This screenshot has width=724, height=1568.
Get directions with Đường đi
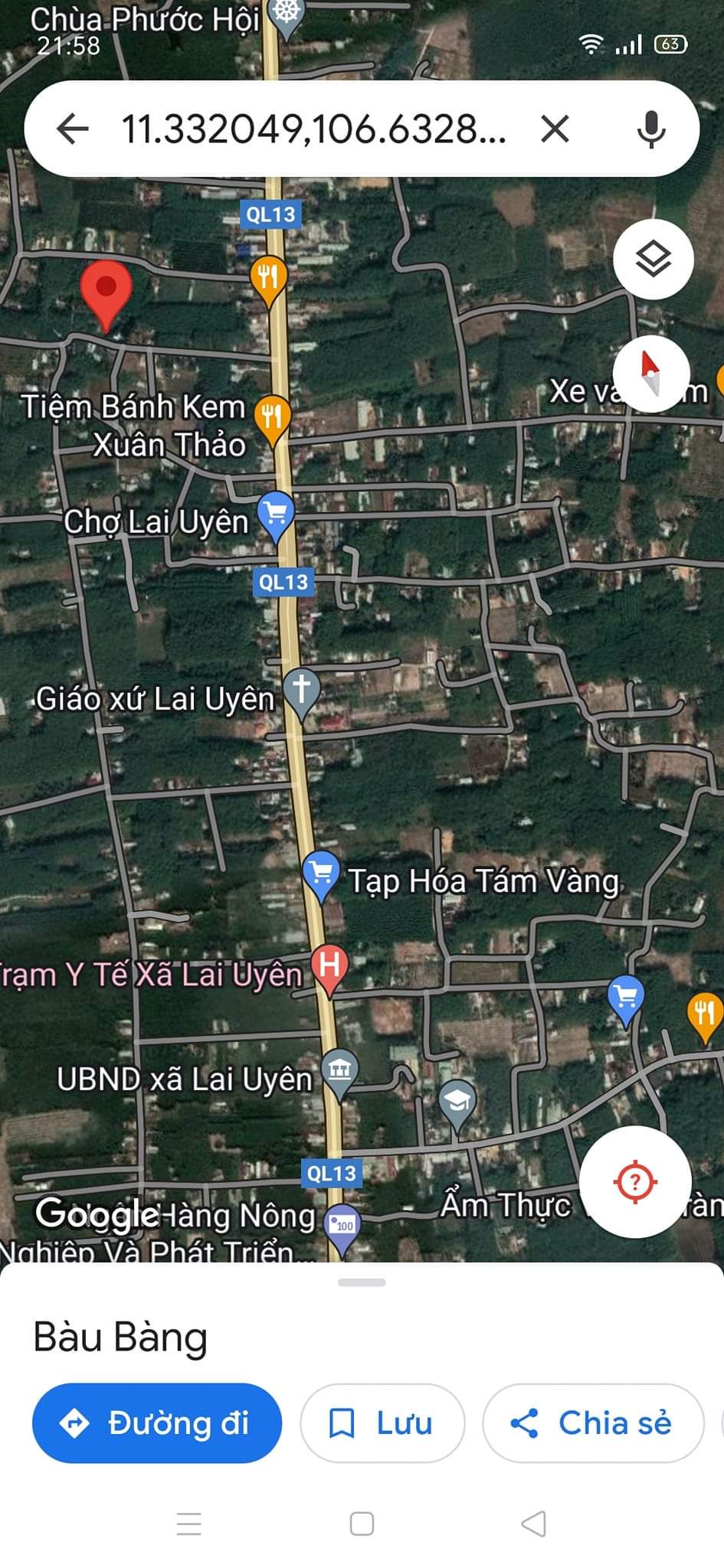157,1423
